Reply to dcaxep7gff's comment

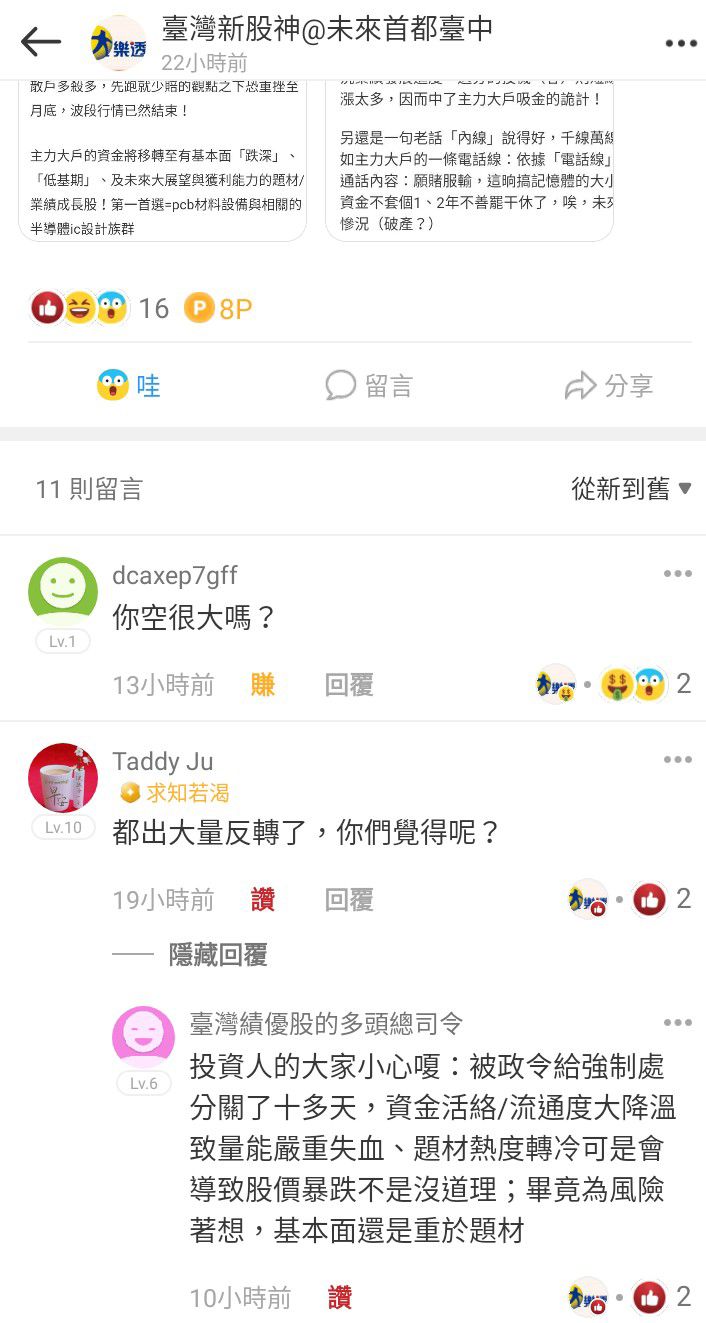pos(349,685)
